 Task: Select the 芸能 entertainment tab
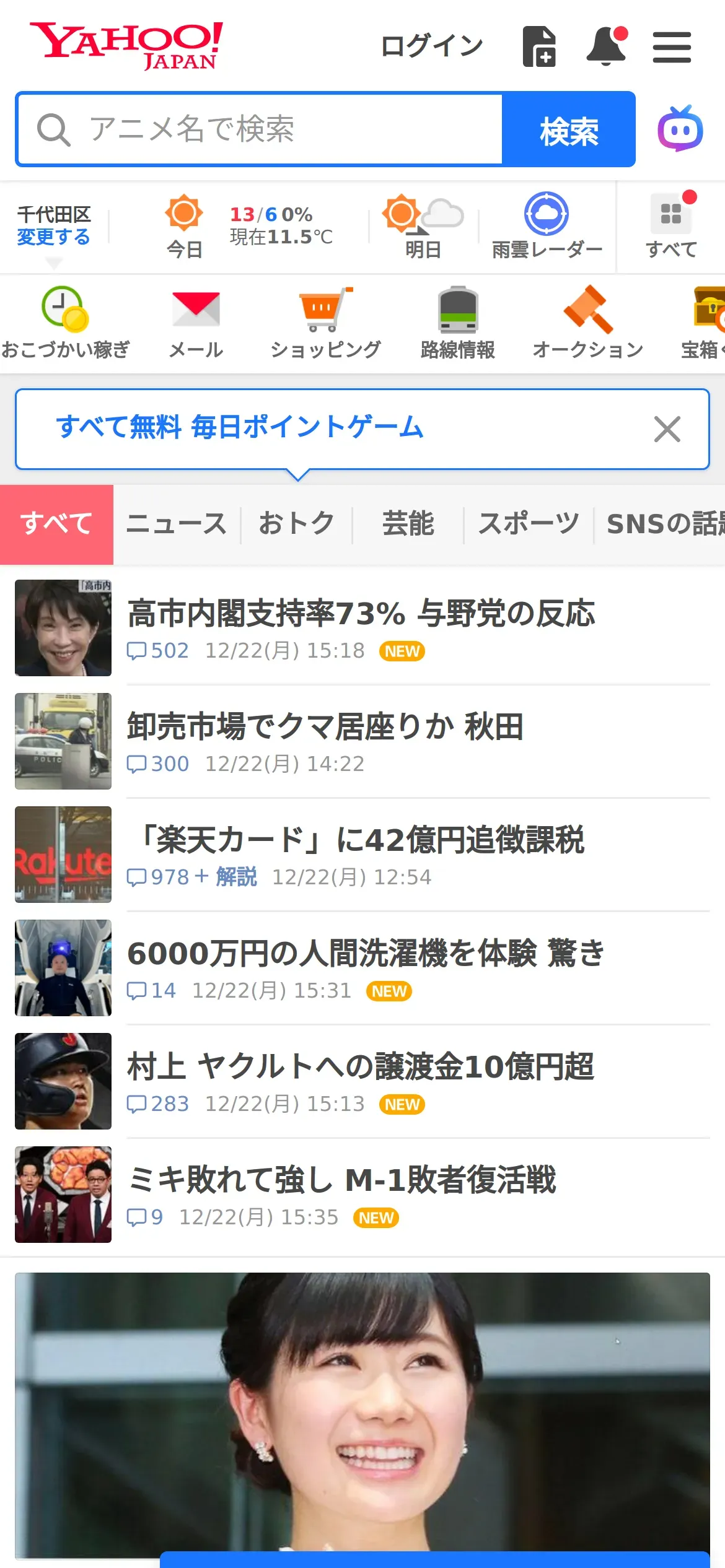point(408,524)
